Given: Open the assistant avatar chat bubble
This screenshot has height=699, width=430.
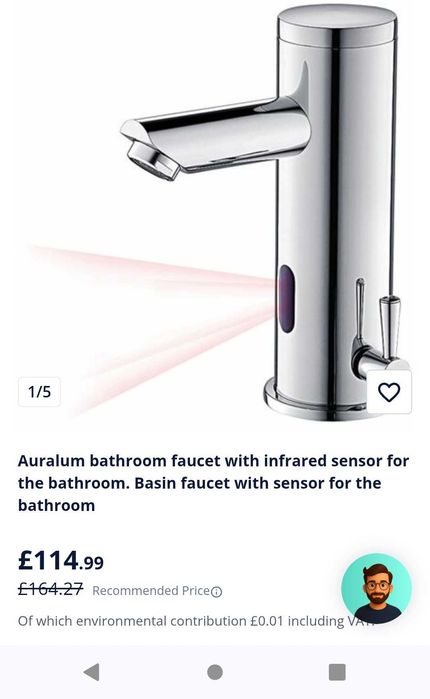Looking at the screenshot, I should (377, 588).
